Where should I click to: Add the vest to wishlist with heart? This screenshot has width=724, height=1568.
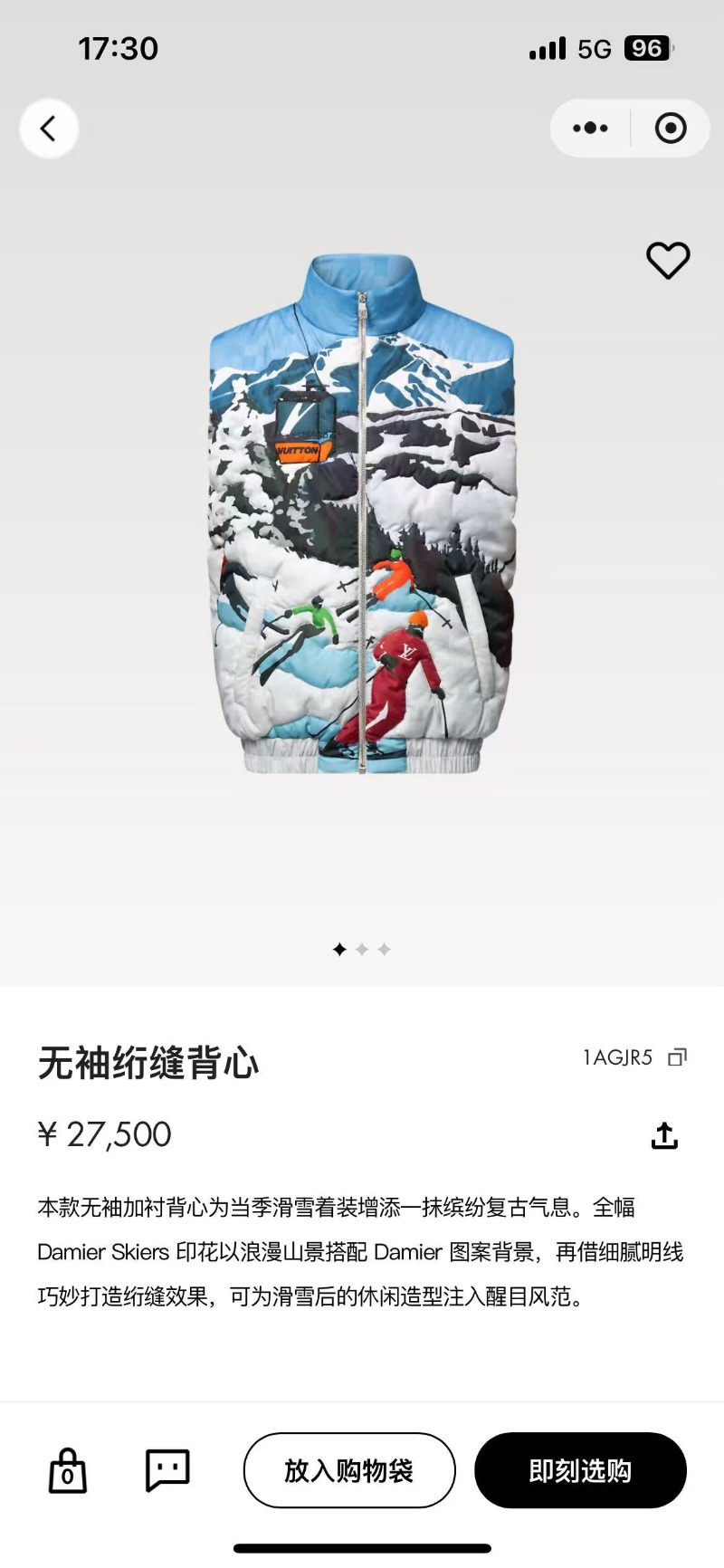[668, 261]
